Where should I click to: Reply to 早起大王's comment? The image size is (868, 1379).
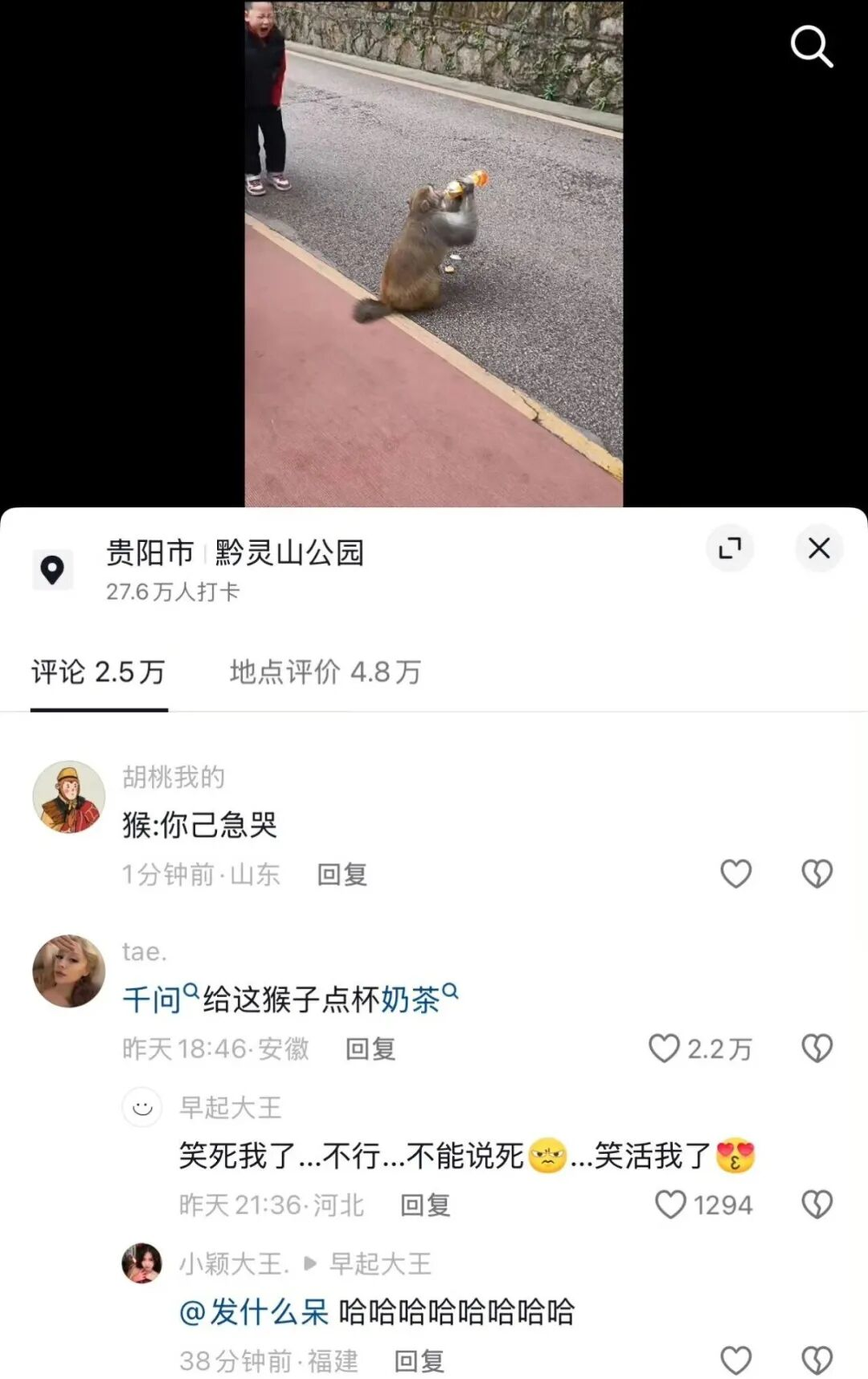pos(425,1205)
